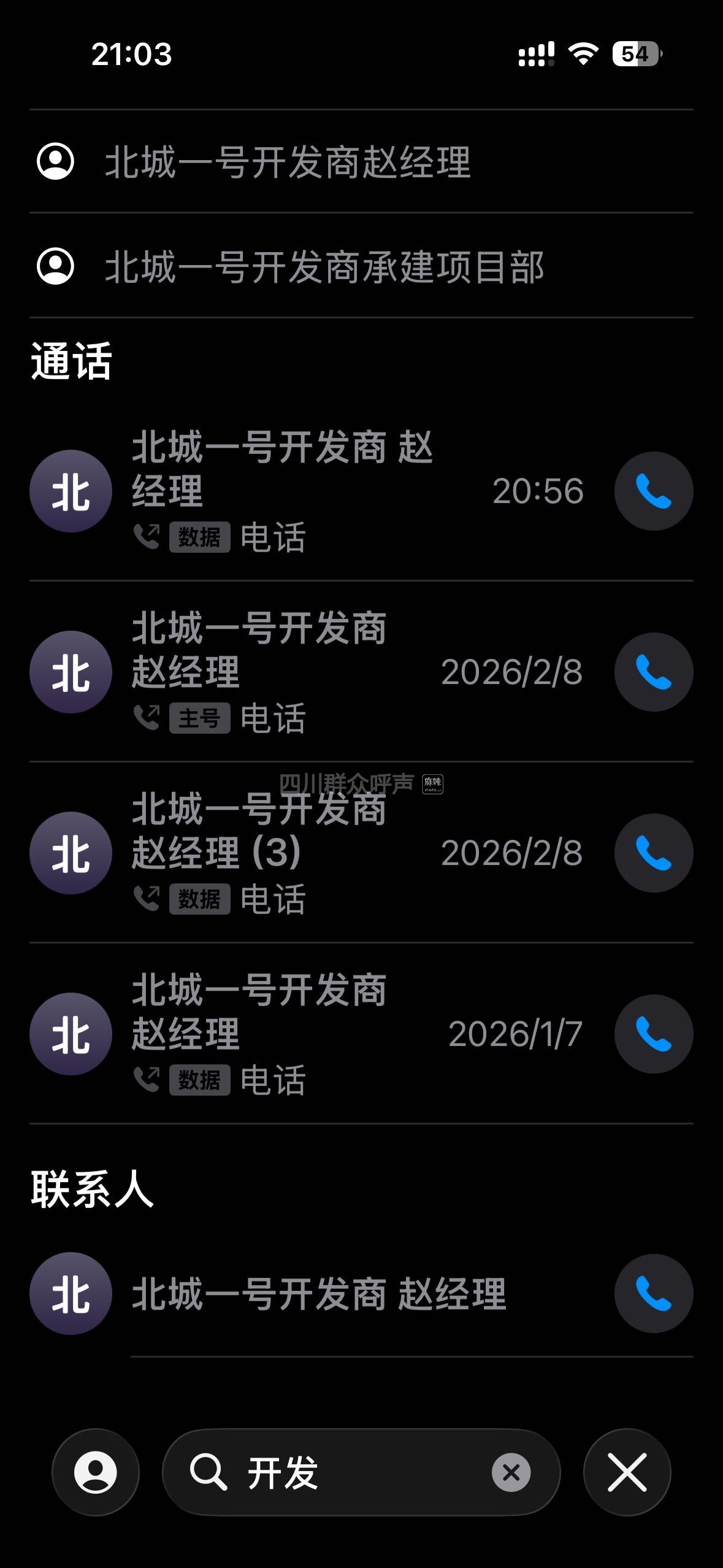Call the contact under 联系人 section
The width and height of the screenshot is (723, 1568).
654,1294
